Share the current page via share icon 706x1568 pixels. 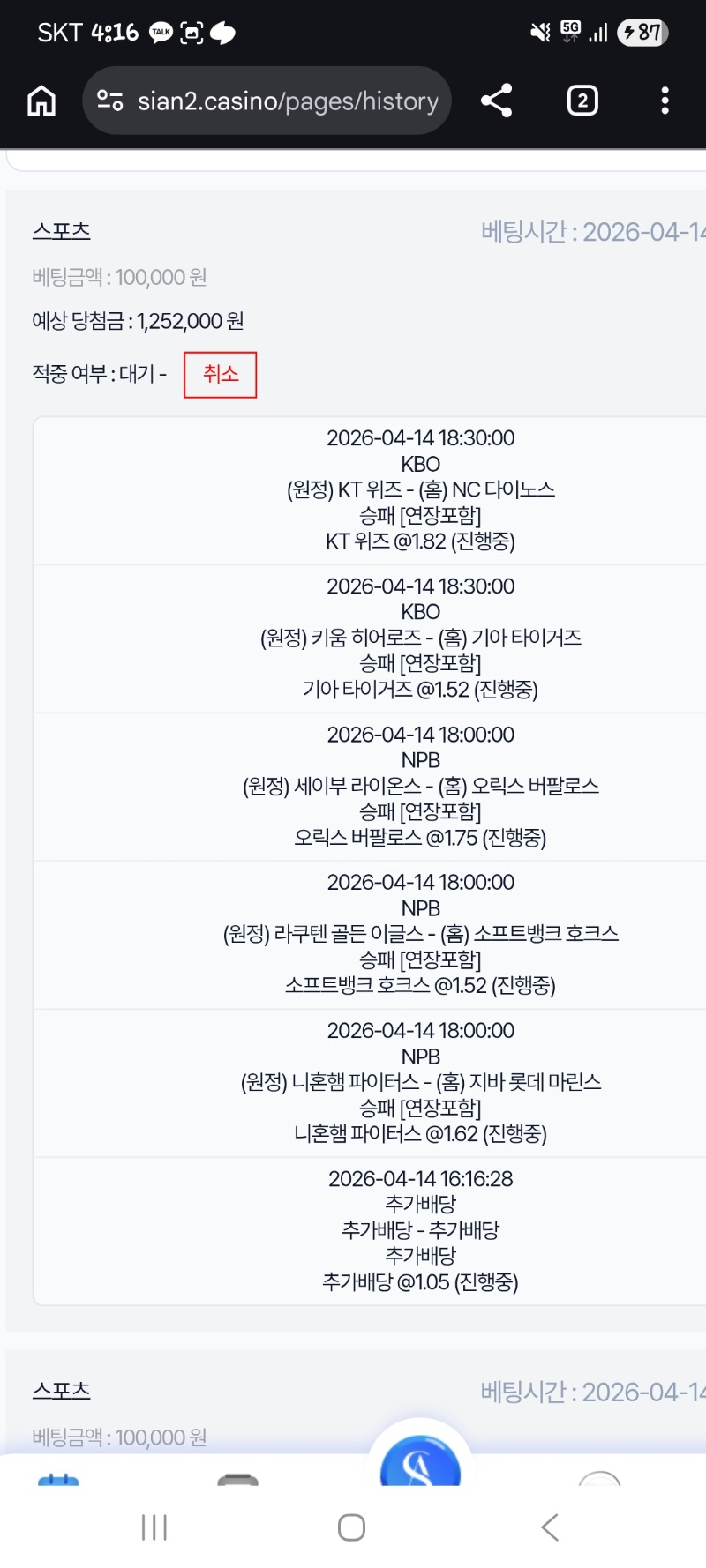[x=496, y=101]
